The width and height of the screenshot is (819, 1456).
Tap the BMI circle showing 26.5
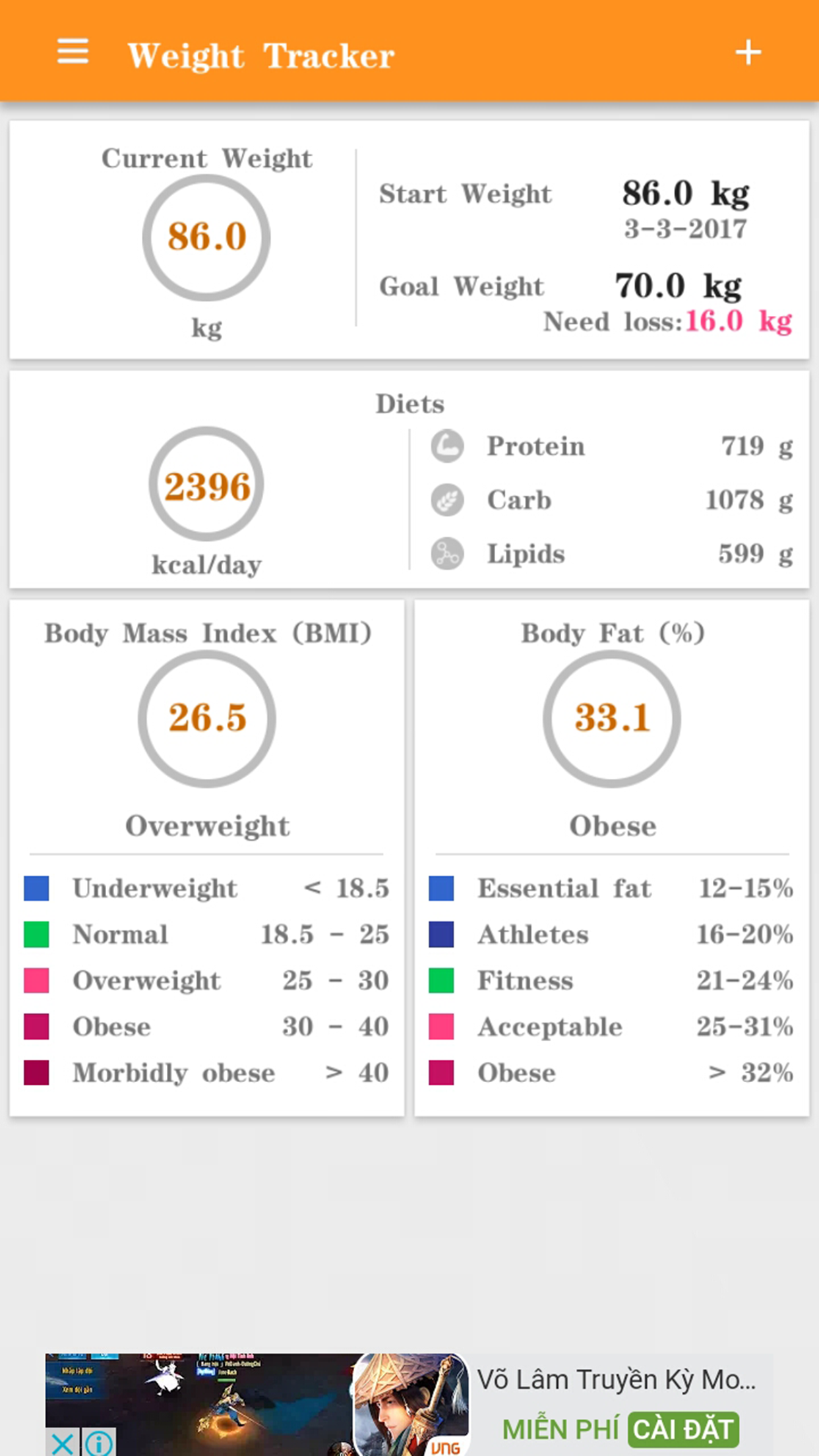206,720
